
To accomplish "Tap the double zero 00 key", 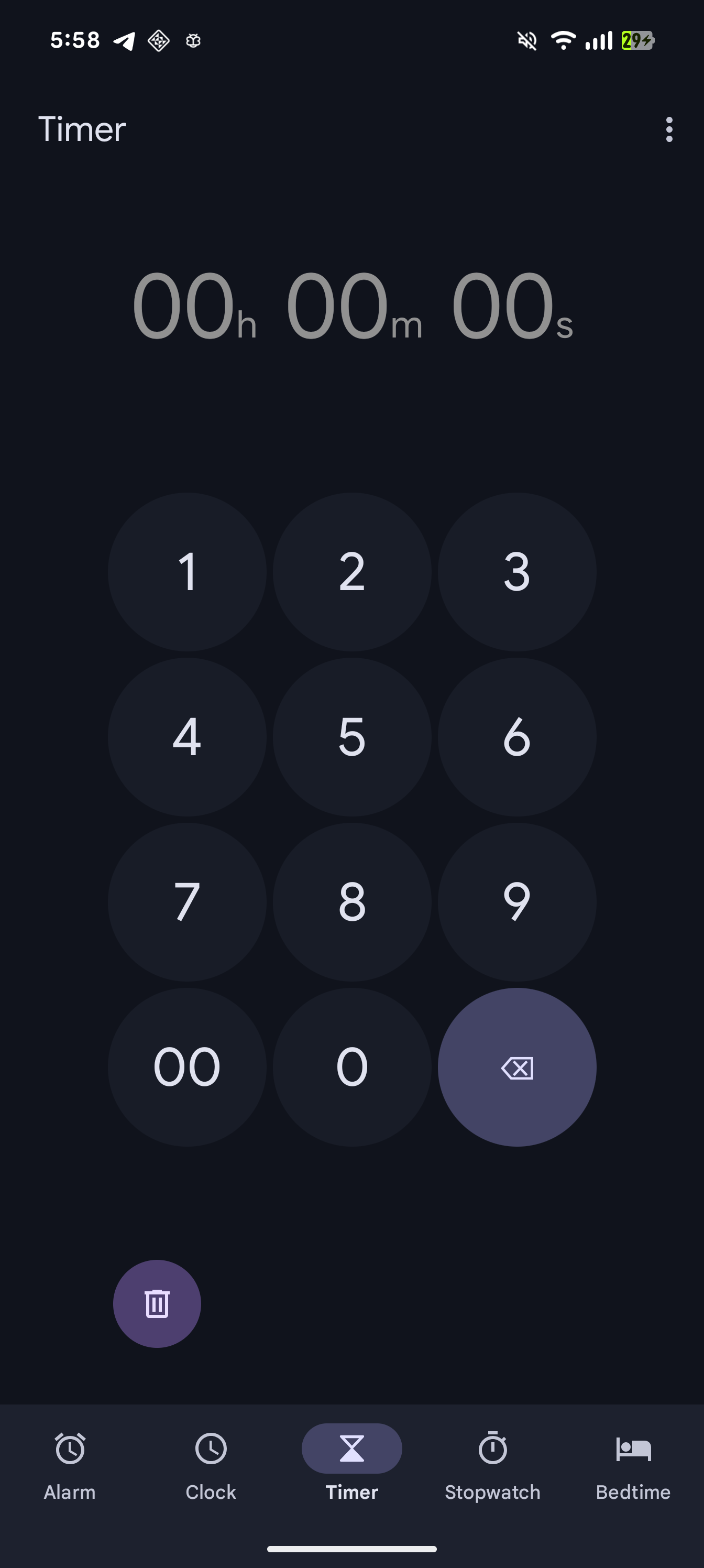I will 187,1066.
